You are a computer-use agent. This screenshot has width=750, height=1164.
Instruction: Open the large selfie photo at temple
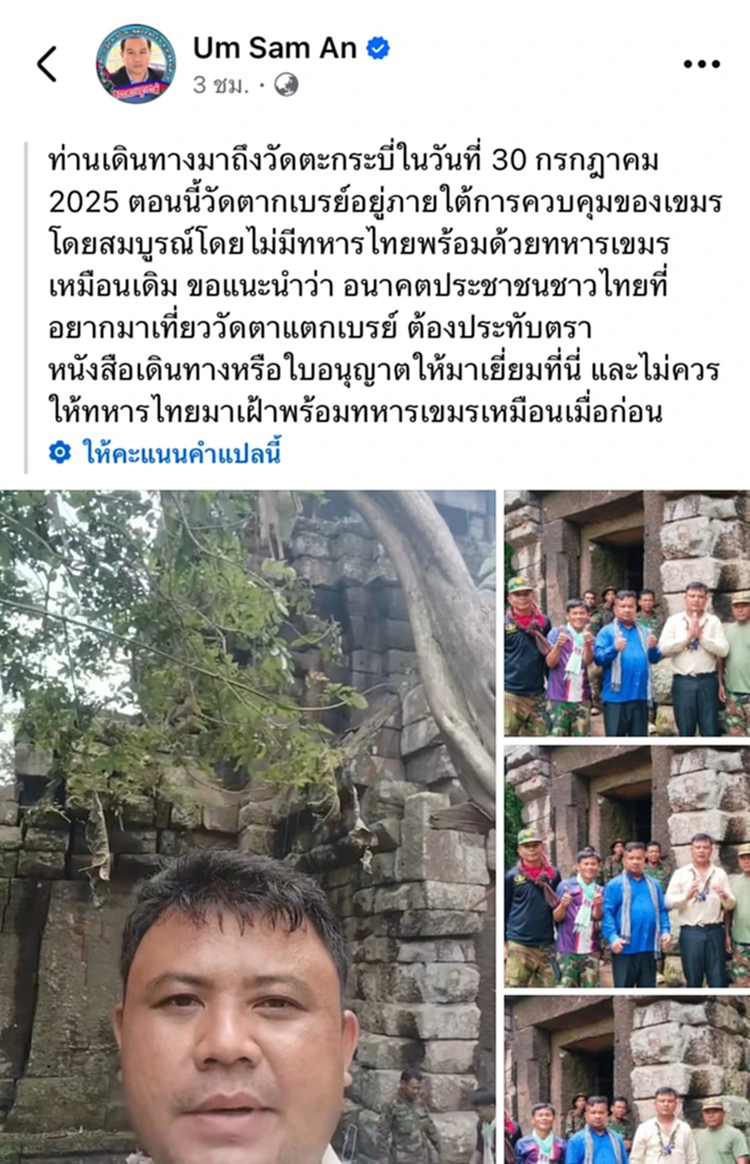pyautogui.click(x=247, y=826)
